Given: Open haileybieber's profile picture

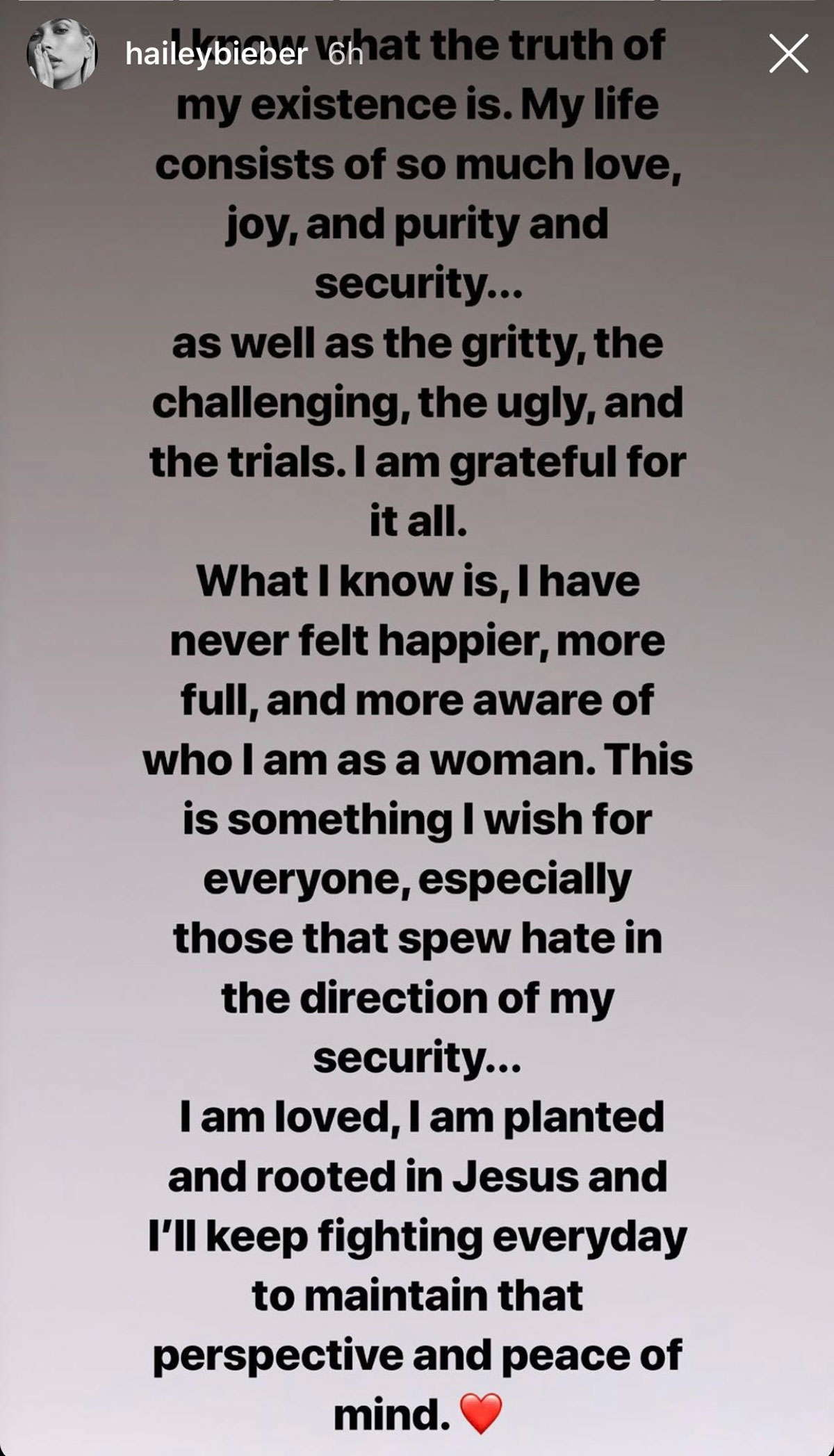Looking at the screenshot, I should click(61, 54).
